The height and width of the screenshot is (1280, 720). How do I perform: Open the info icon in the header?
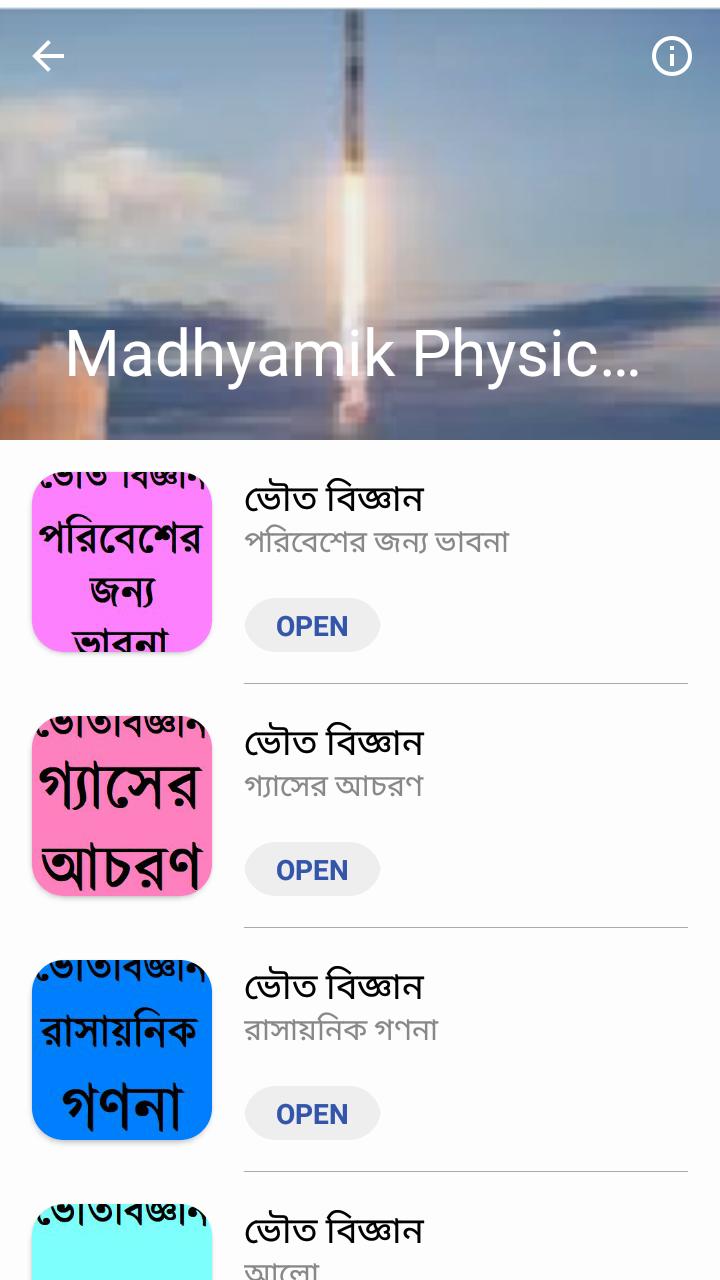click(x=671, y=57)
